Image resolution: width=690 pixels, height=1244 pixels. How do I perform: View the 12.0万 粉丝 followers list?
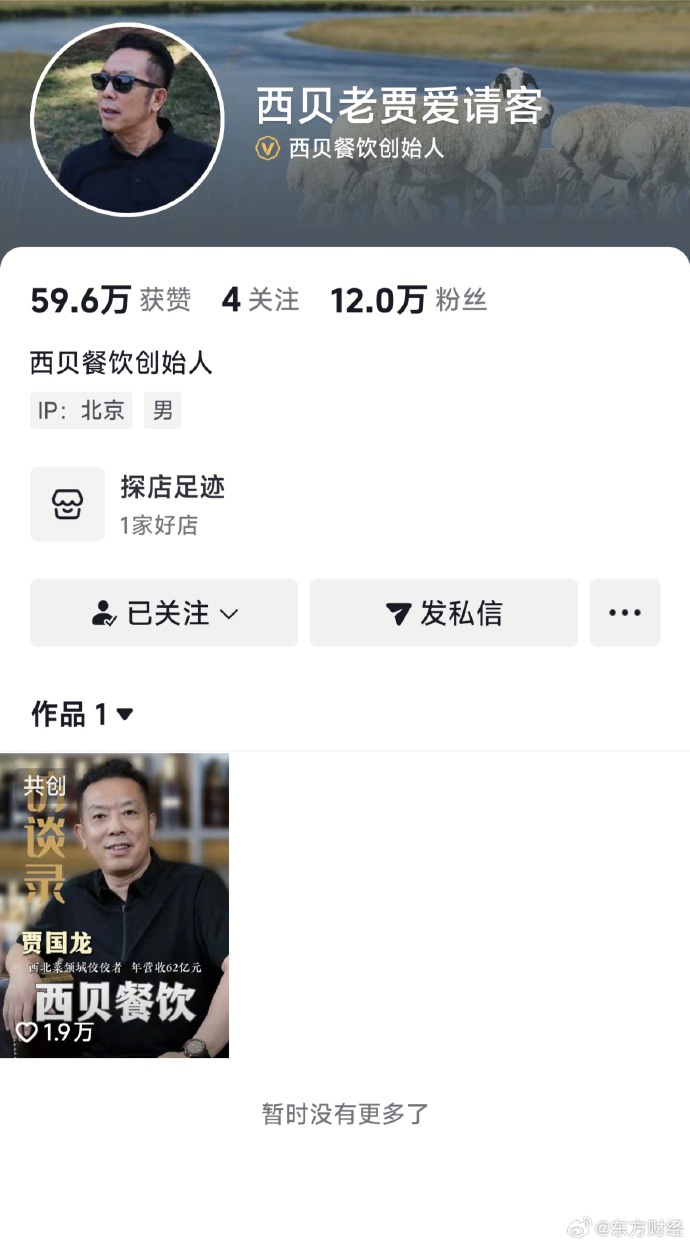pyautogui.click(x=408, y=300)
